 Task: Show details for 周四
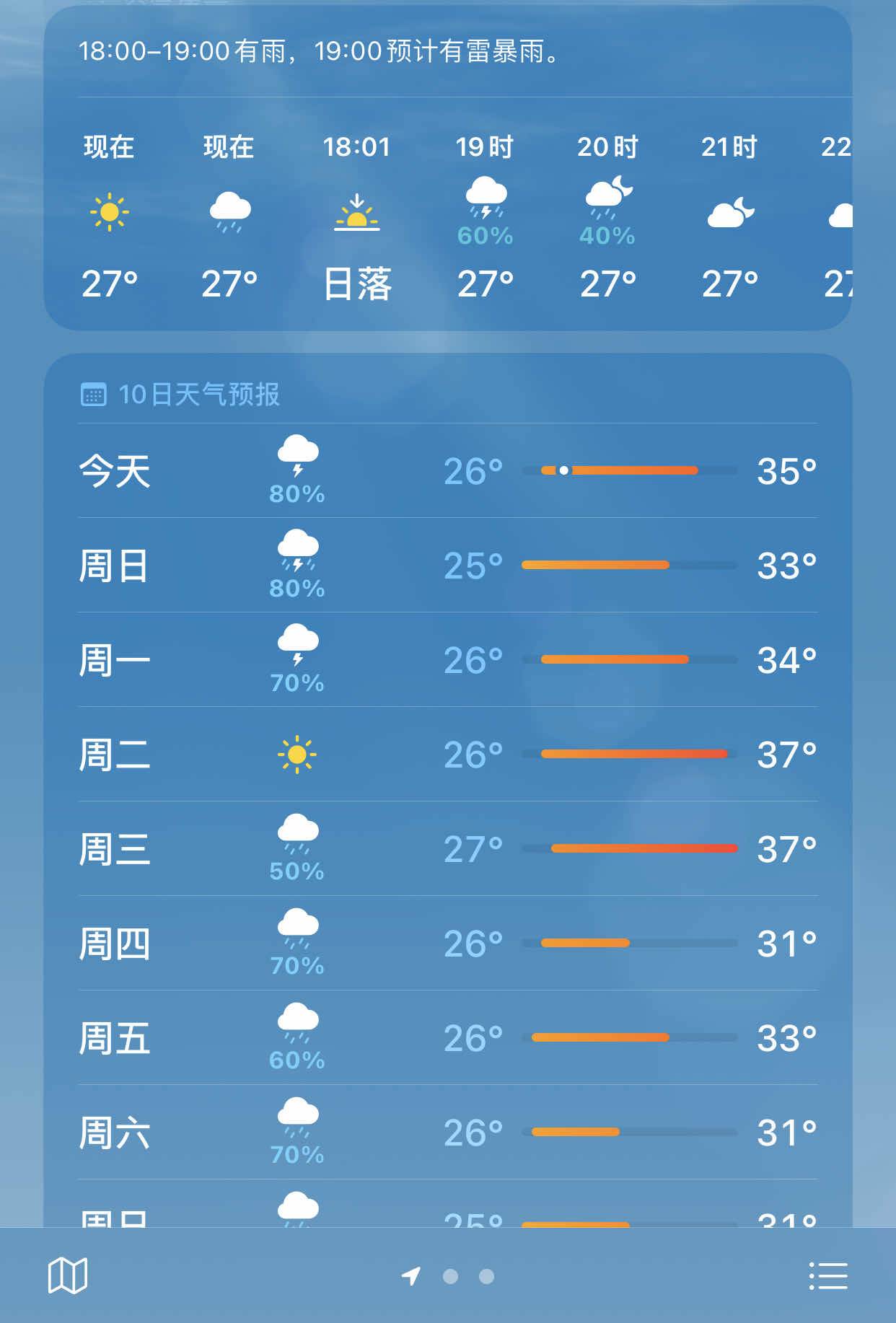pyautogui.click(x=447, y=944)
